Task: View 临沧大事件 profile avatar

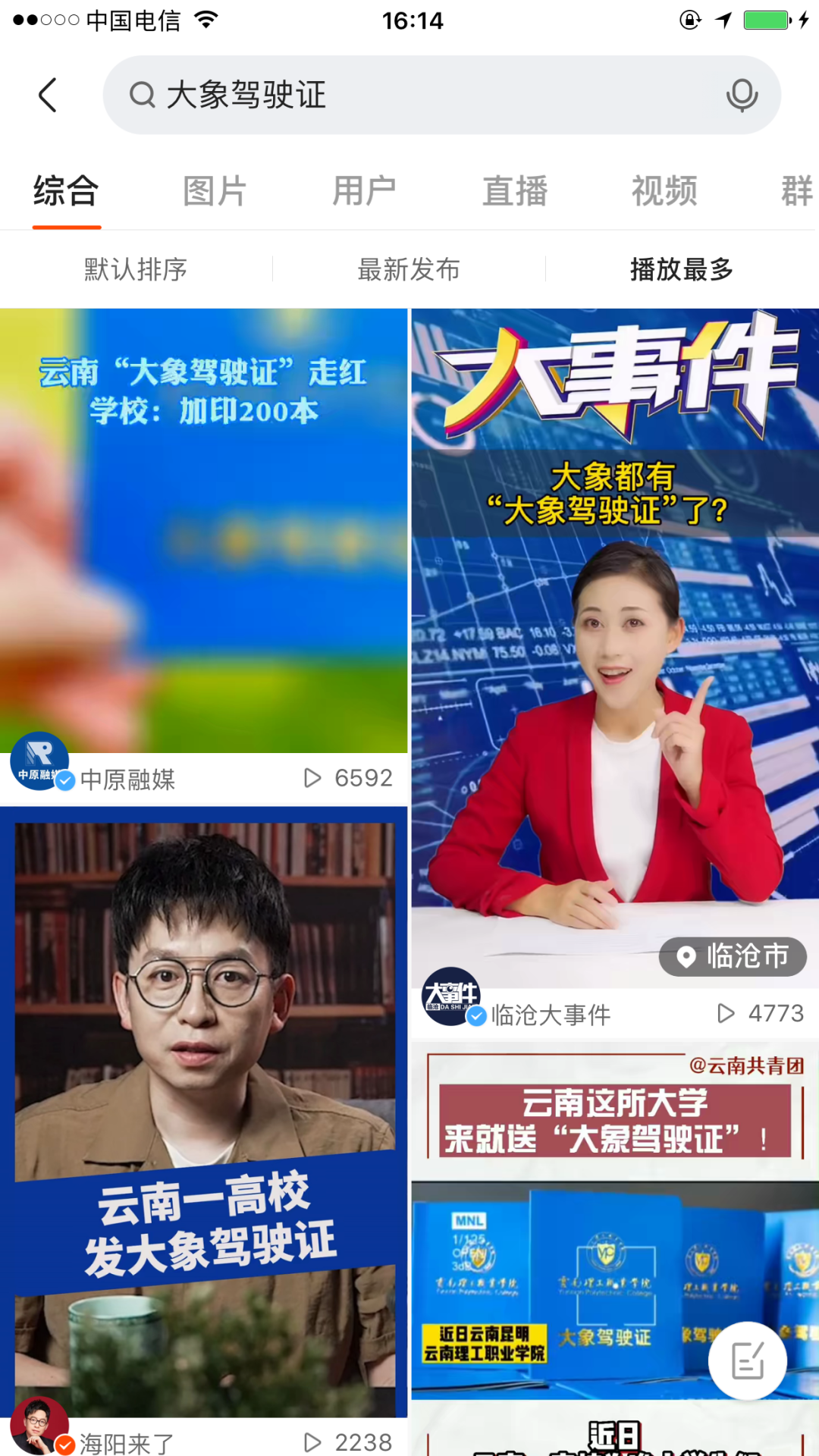Action: click(451, 996)
